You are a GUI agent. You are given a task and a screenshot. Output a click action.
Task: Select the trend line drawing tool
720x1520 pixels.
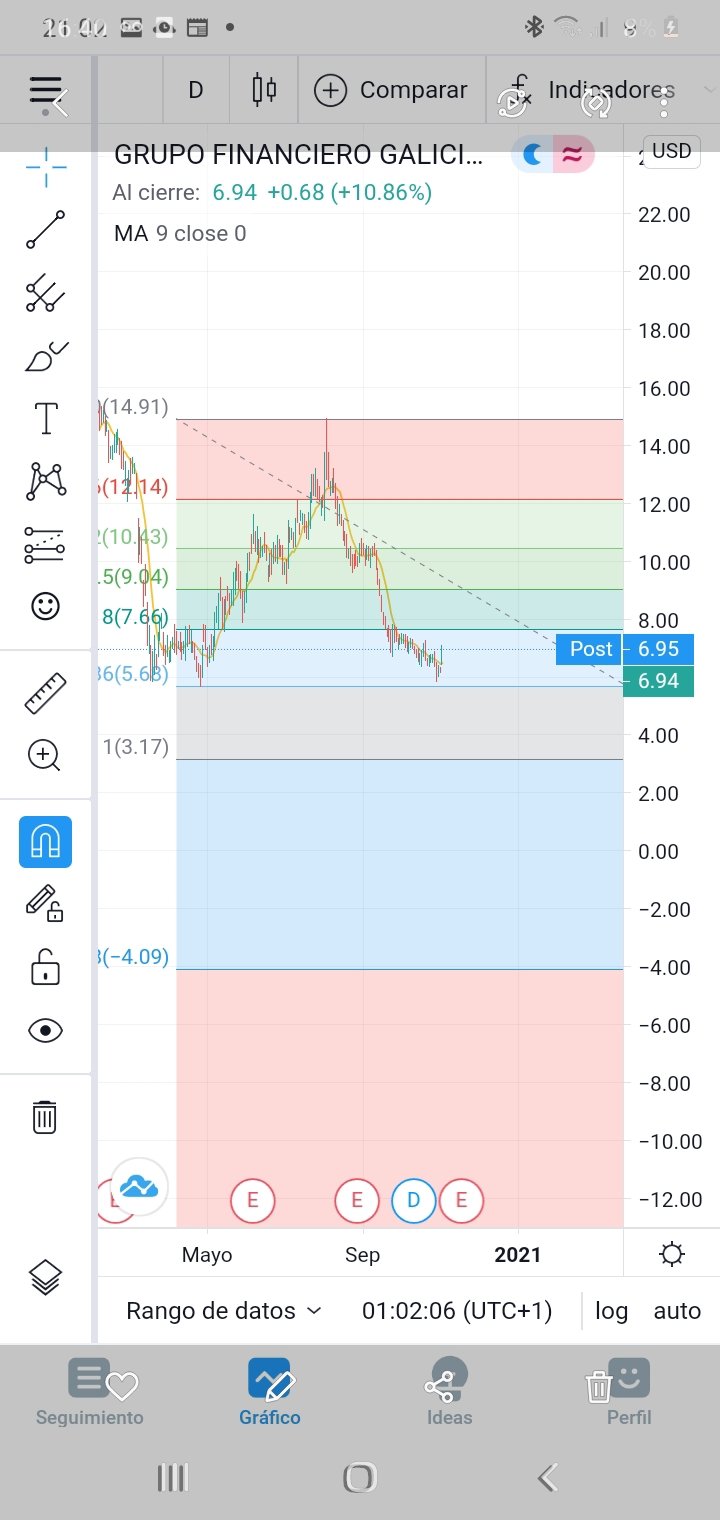[x=45, y=230]
